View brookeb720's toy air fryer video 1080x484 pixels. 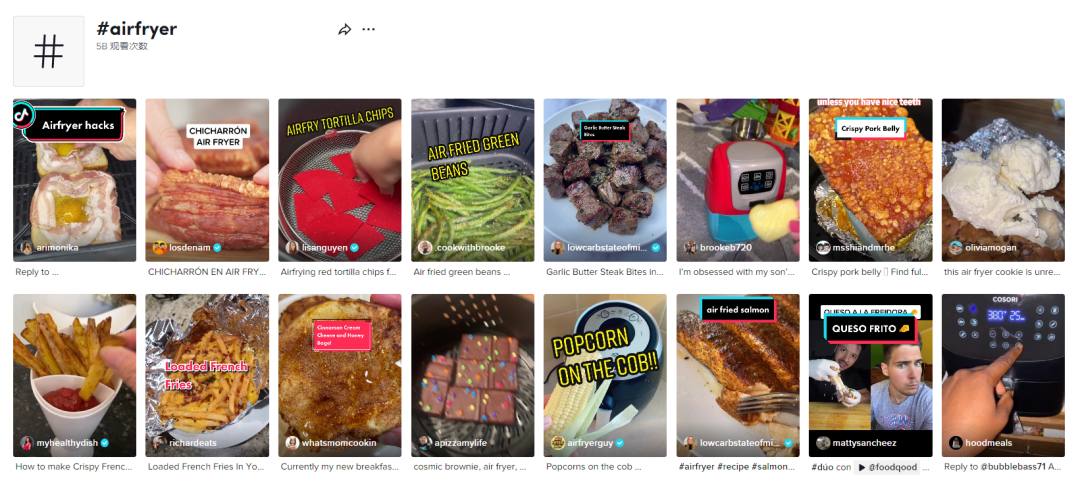[738, 180]
